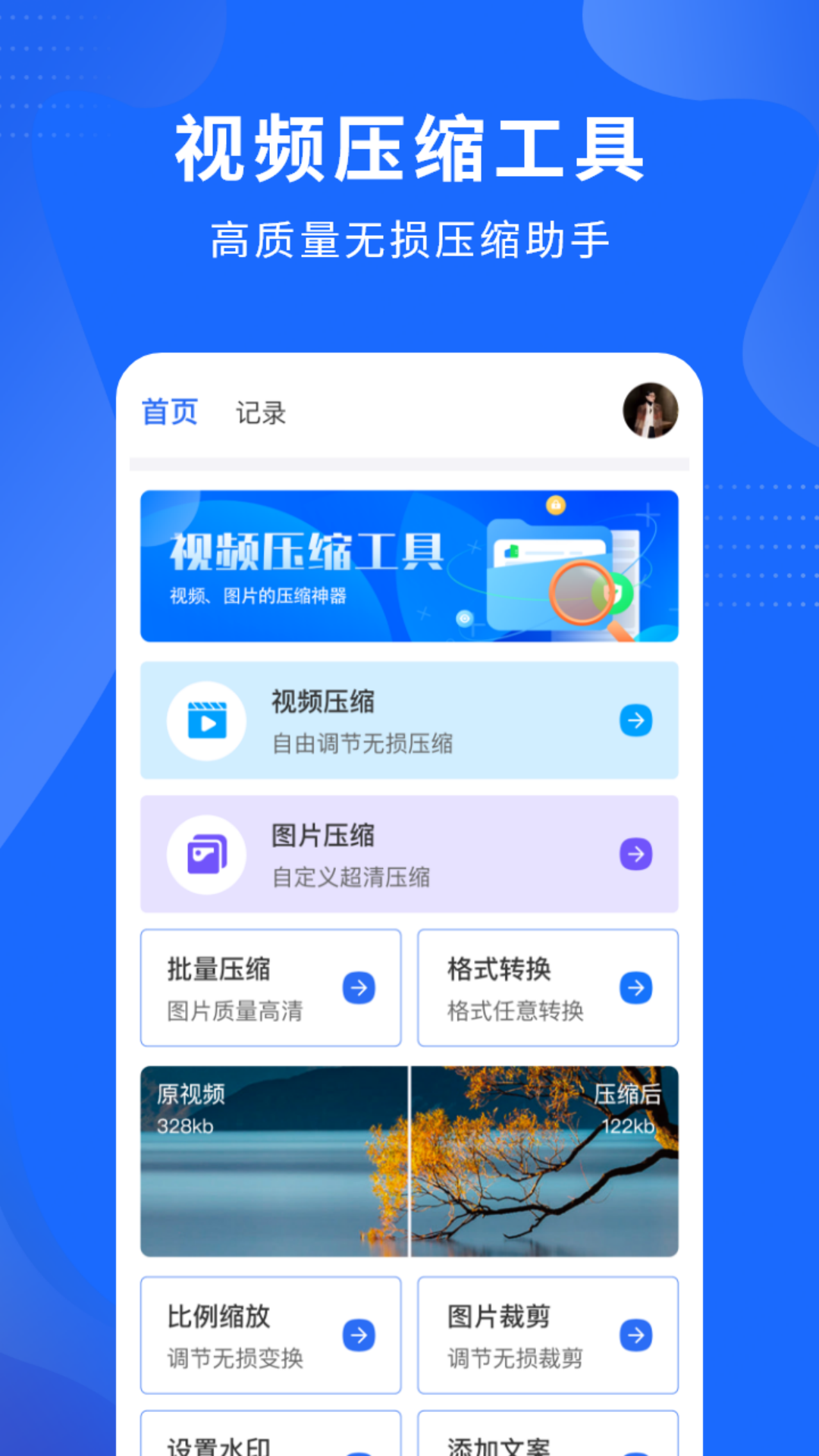Open the user avatar profile picture
The image size is (819, 1456).
649,411
